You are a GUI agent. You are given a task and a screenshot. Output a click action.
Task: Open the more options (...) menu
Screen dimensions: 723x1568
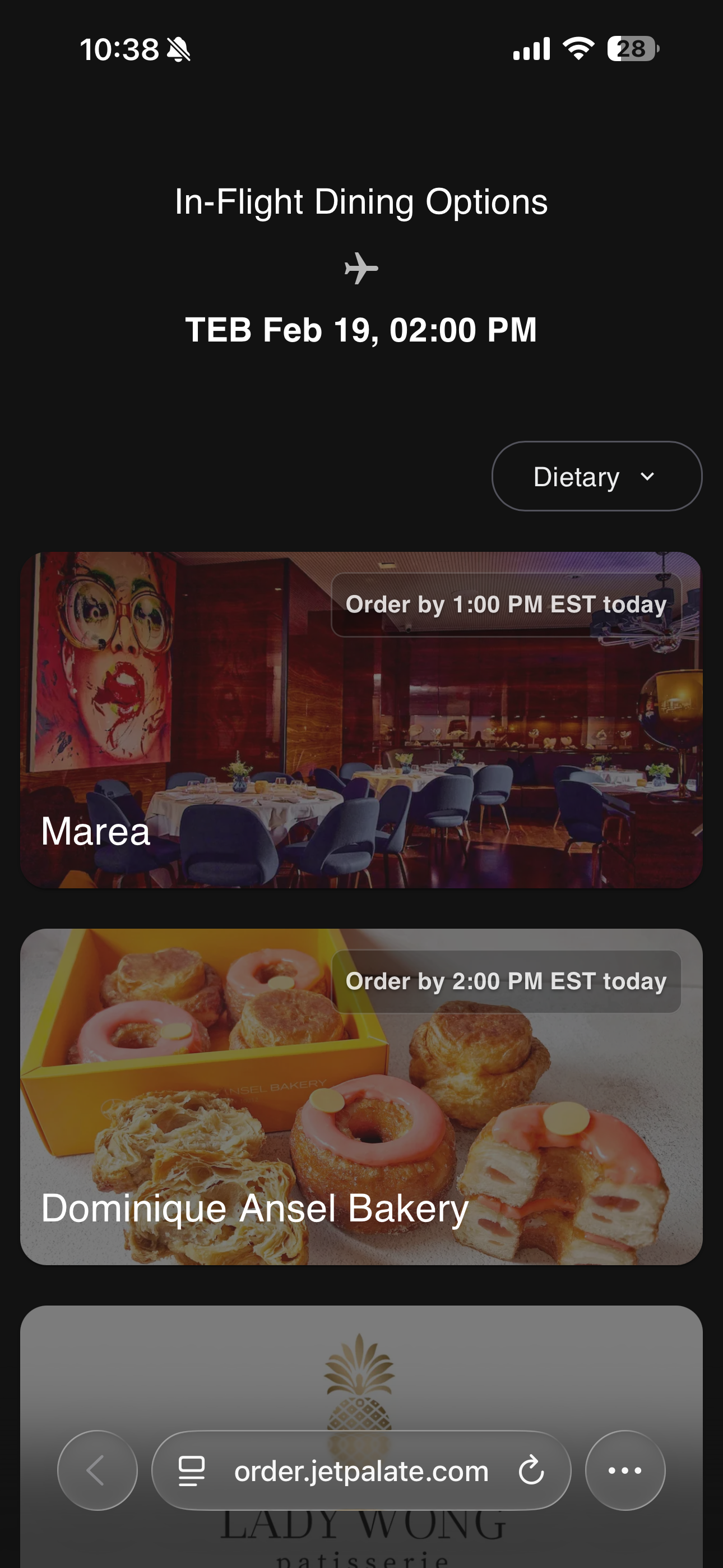(x=625, y=1470)
